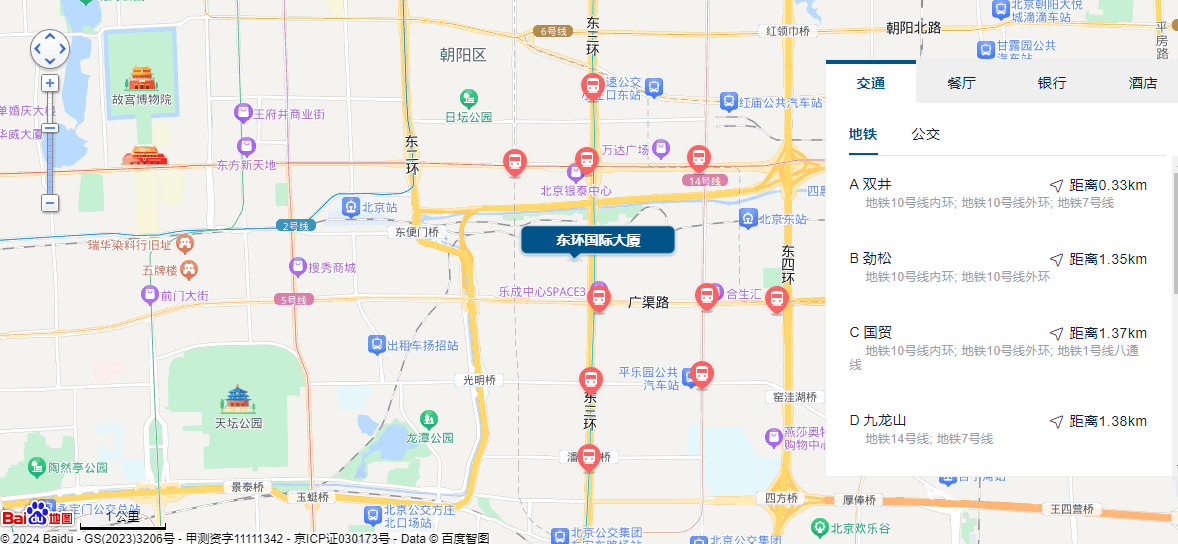
Task: Tap the map pan direction control
Action: (x=50, y=48)
